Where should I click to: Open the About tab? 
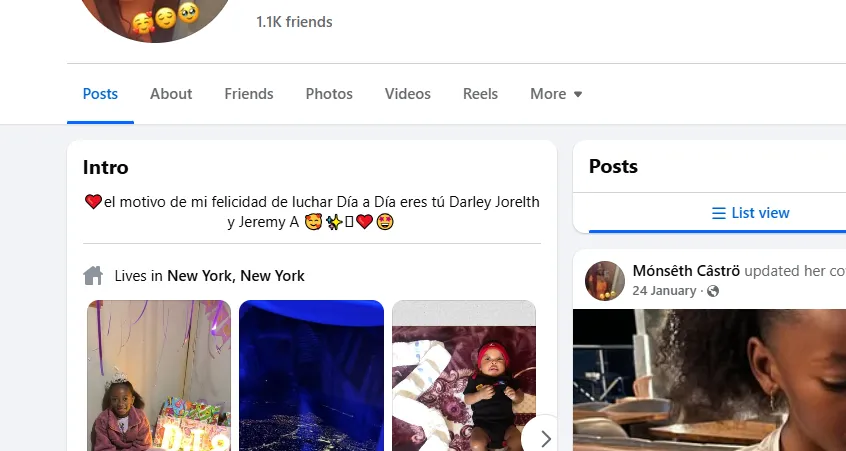coord(171,94)
